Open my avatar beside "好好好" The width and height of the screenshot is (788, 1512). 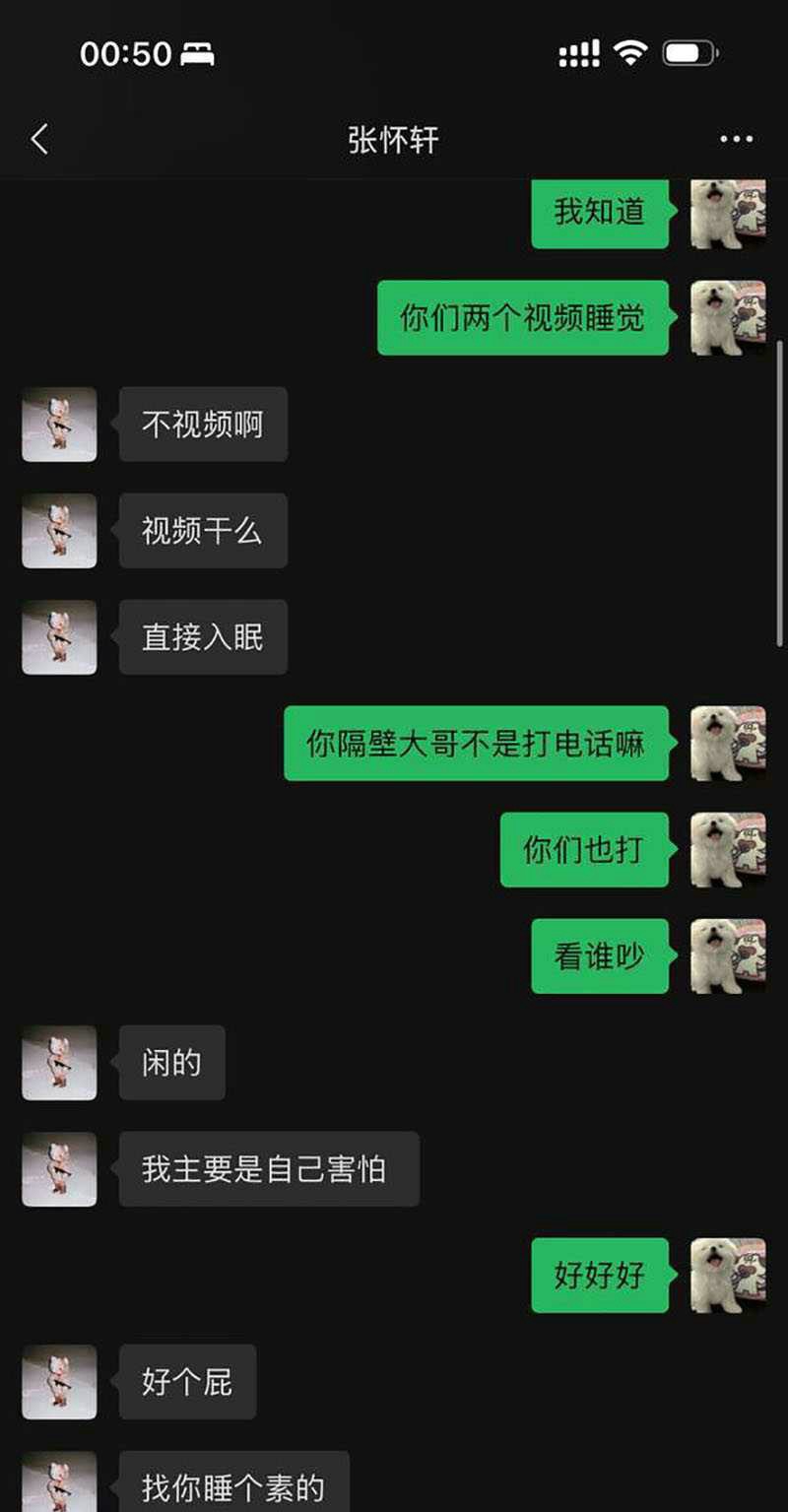pos(728,1276)
